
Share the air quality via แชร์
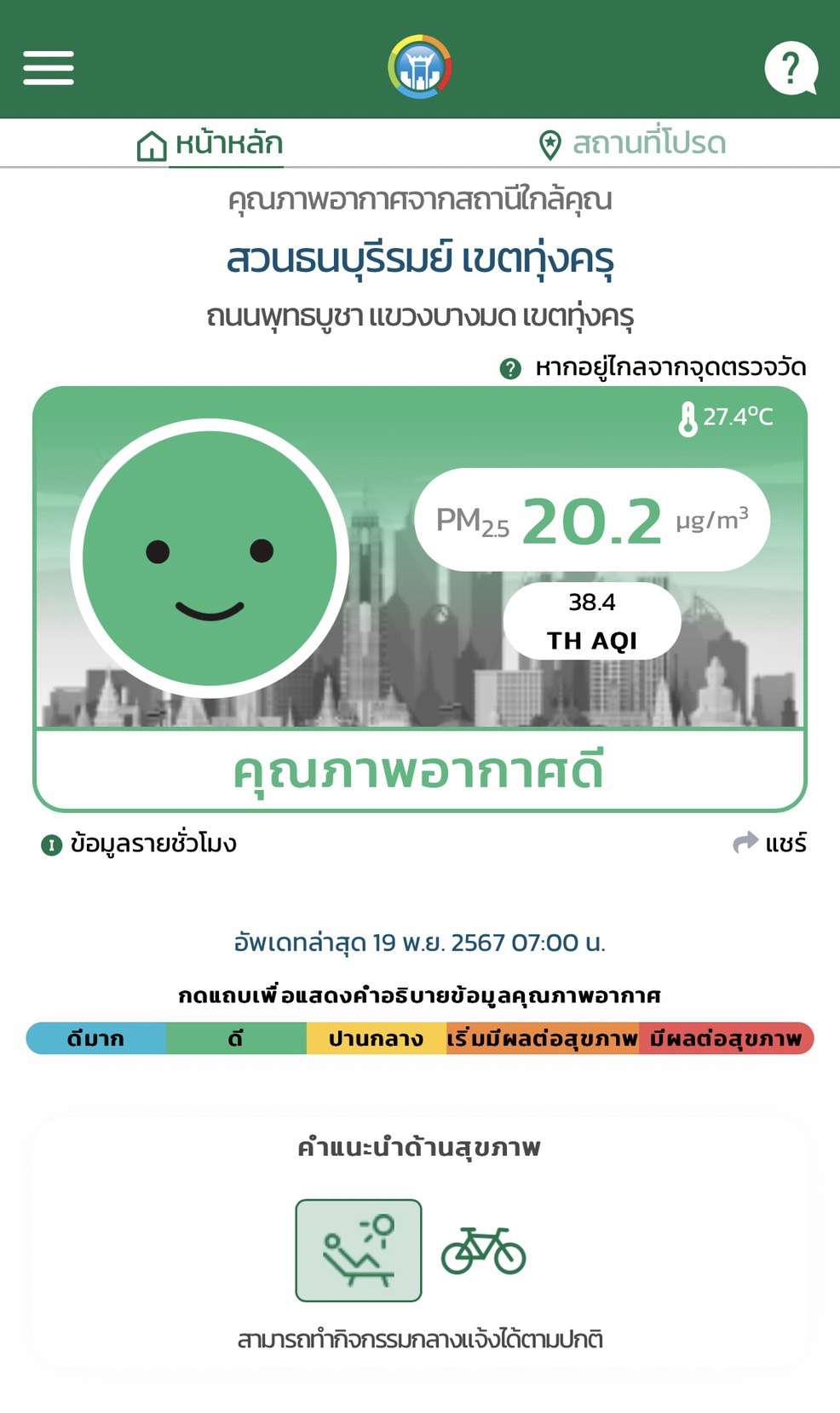click(770, 843)
